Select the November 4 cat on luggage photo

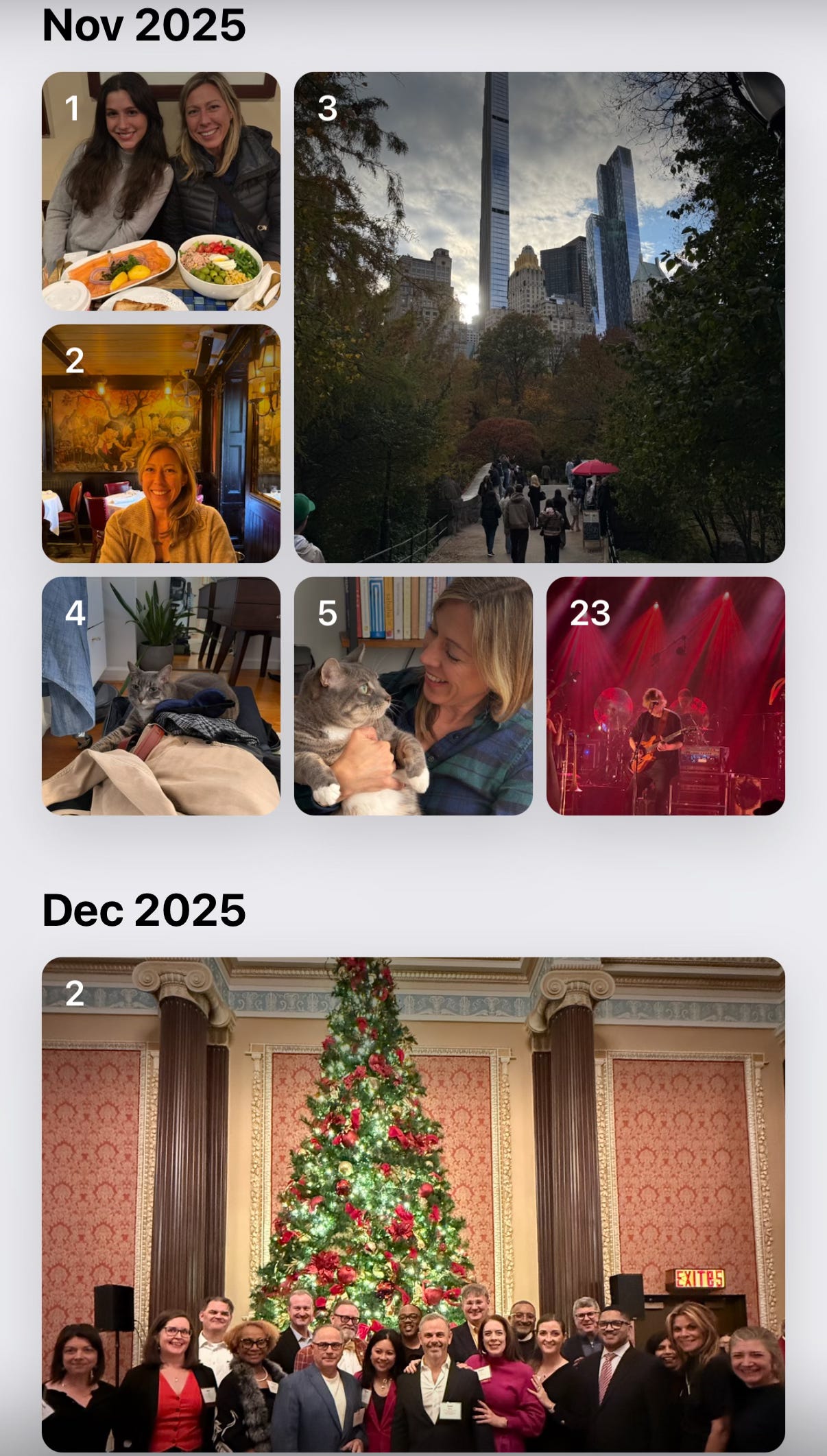161,696
